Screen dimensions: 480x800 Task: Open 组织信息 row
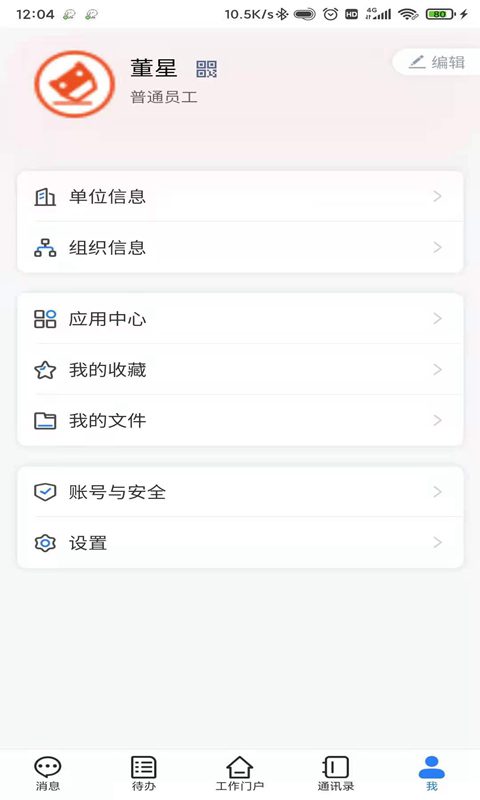(240, 247)
